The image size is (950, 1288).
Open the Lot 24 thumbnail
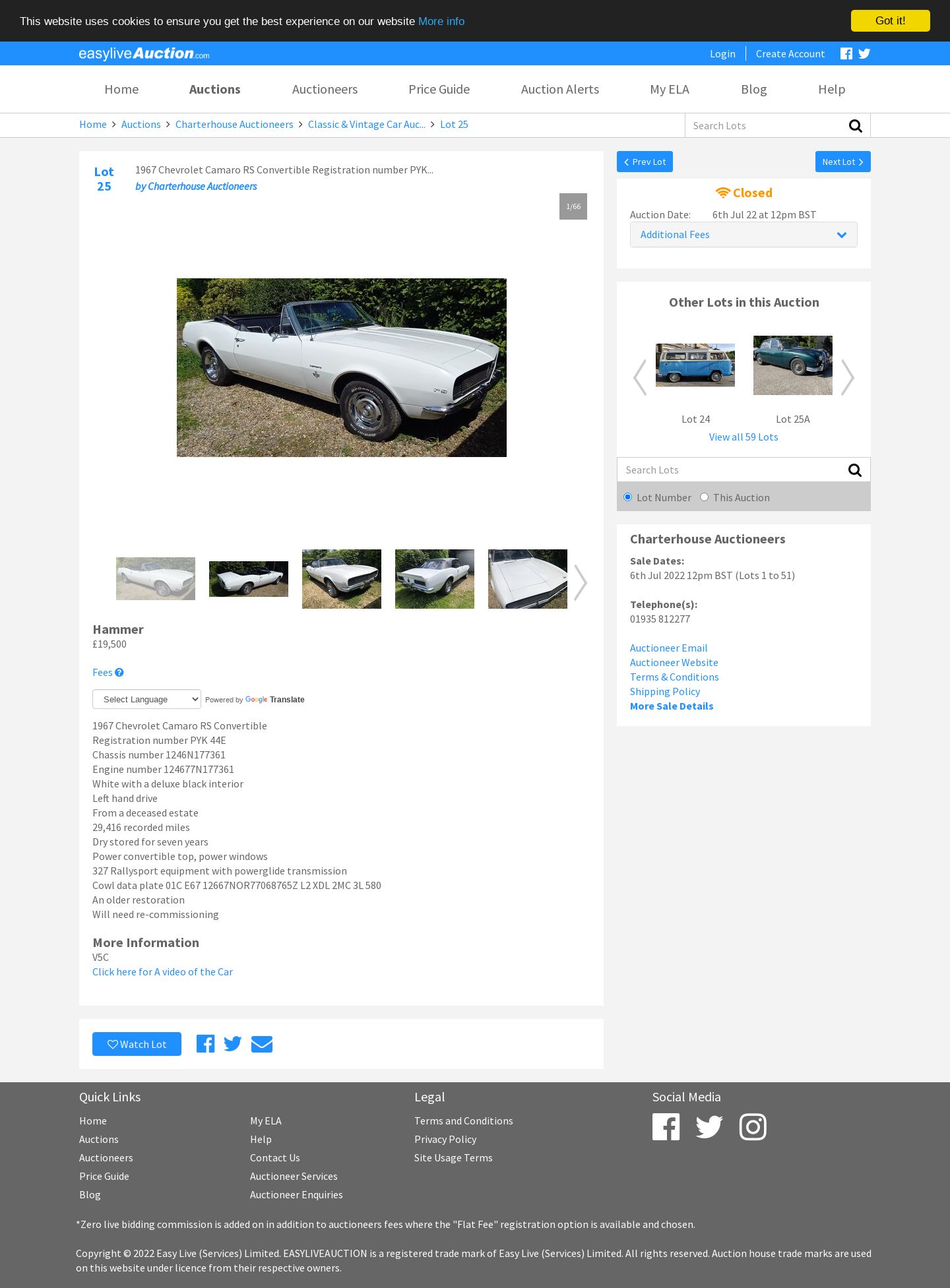[695, 365]
